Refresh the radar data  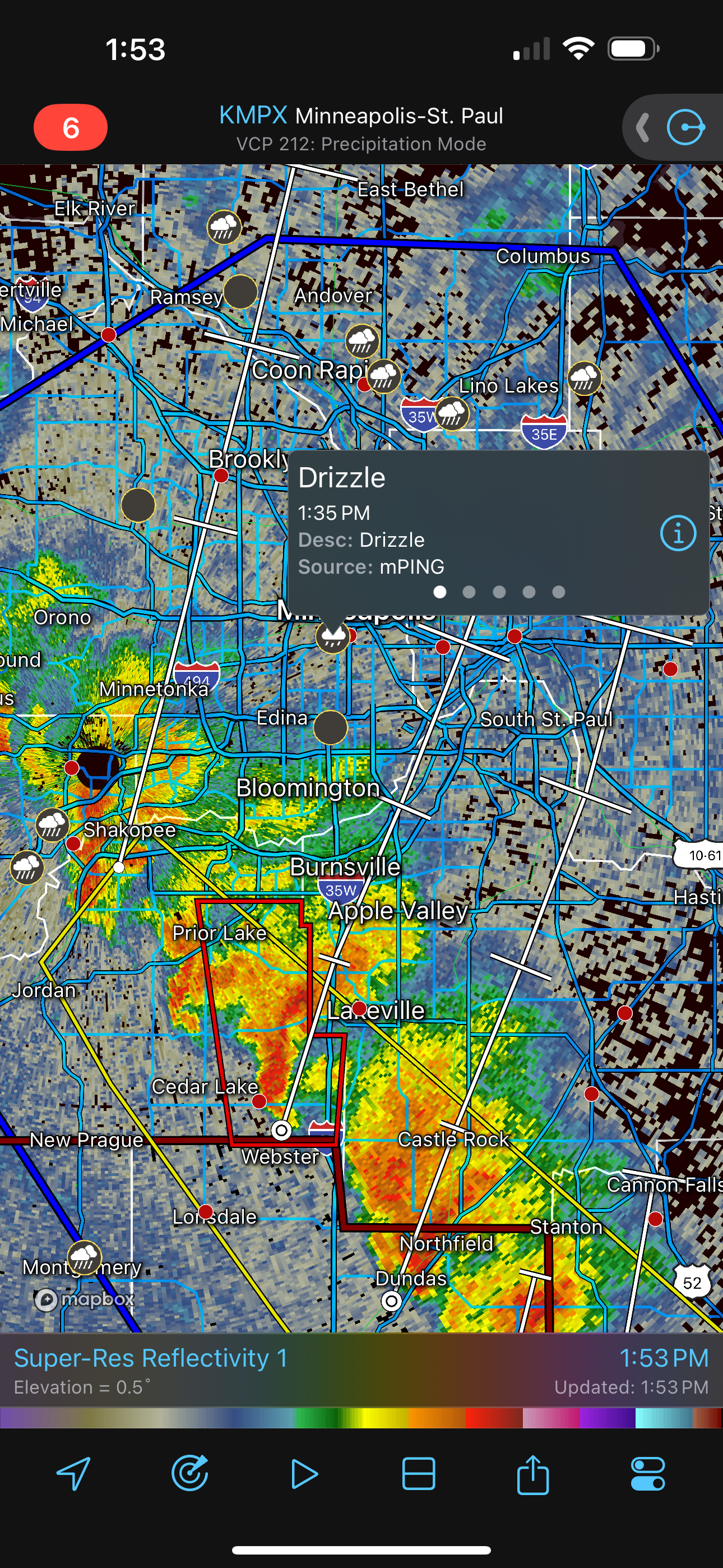tap(189, 1474)
